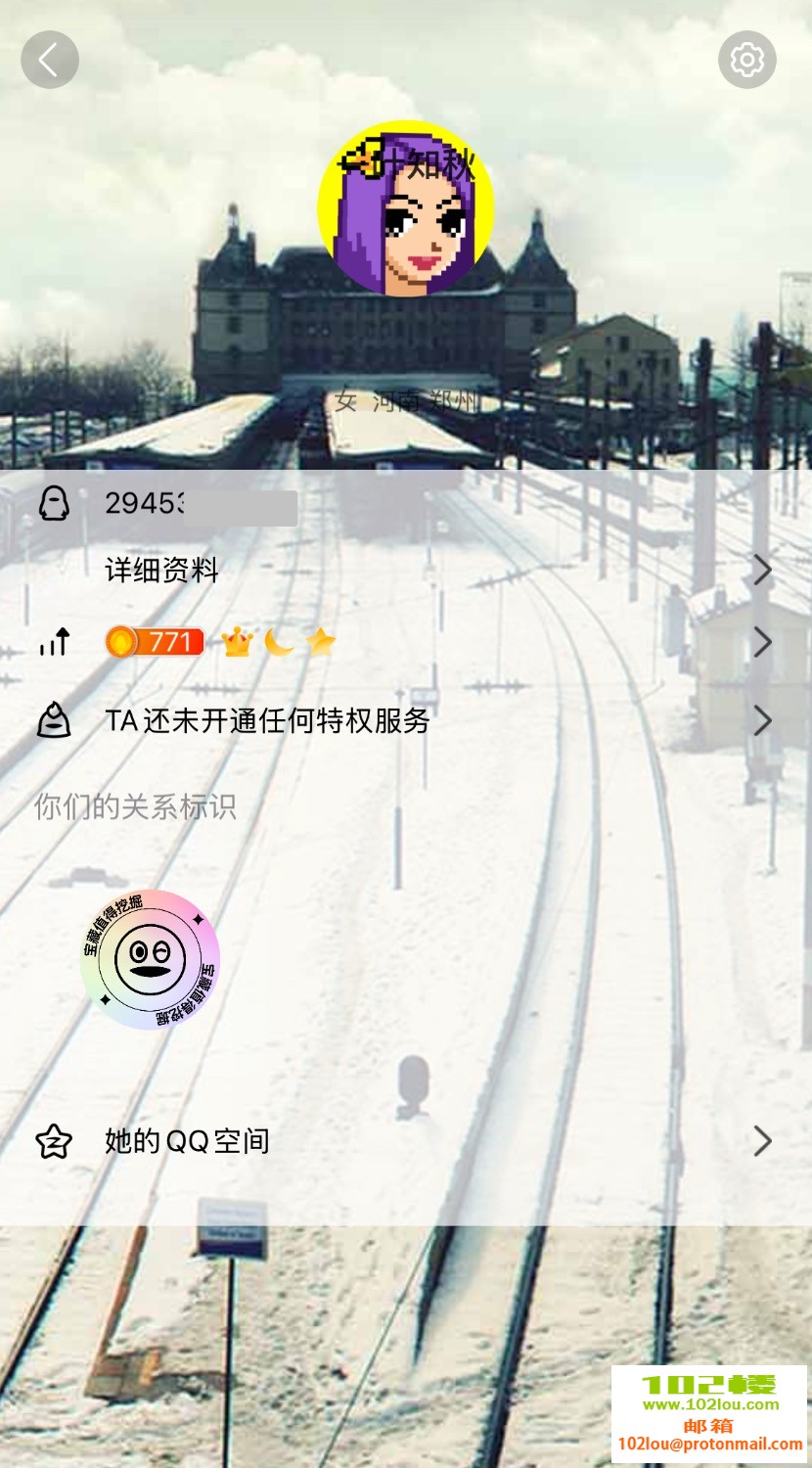Go back using the top-left arrow
The image size is (812, 1468).
point(49,60)
